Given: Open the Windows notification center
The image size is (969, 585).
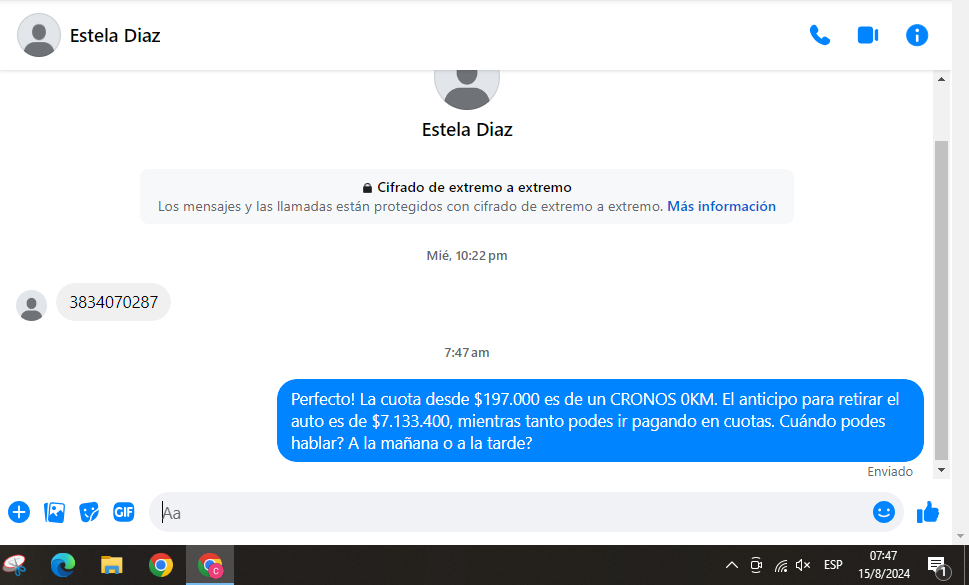Looking at the screenshot, I should [x=938, y=566].
